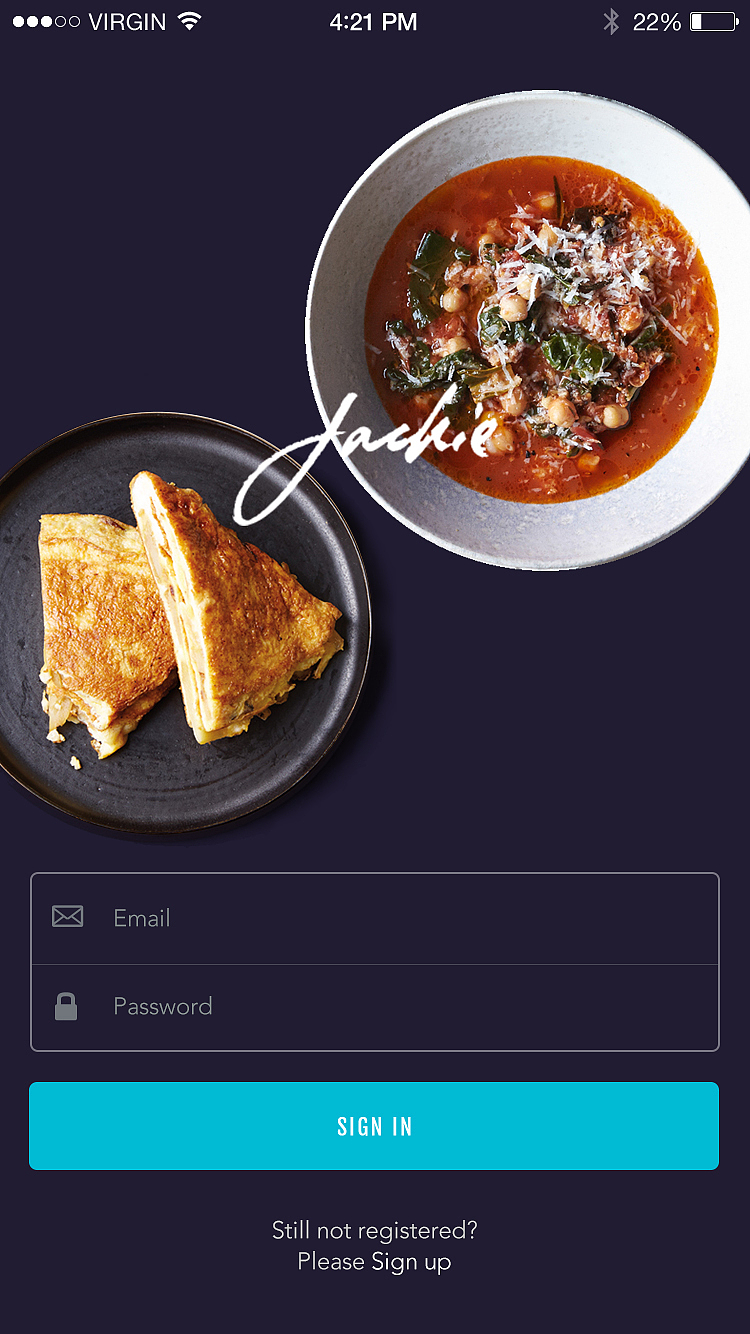The image size is (750, 1334).
Task: Tap the Sign In button
Action: (x=374, y=1126)
